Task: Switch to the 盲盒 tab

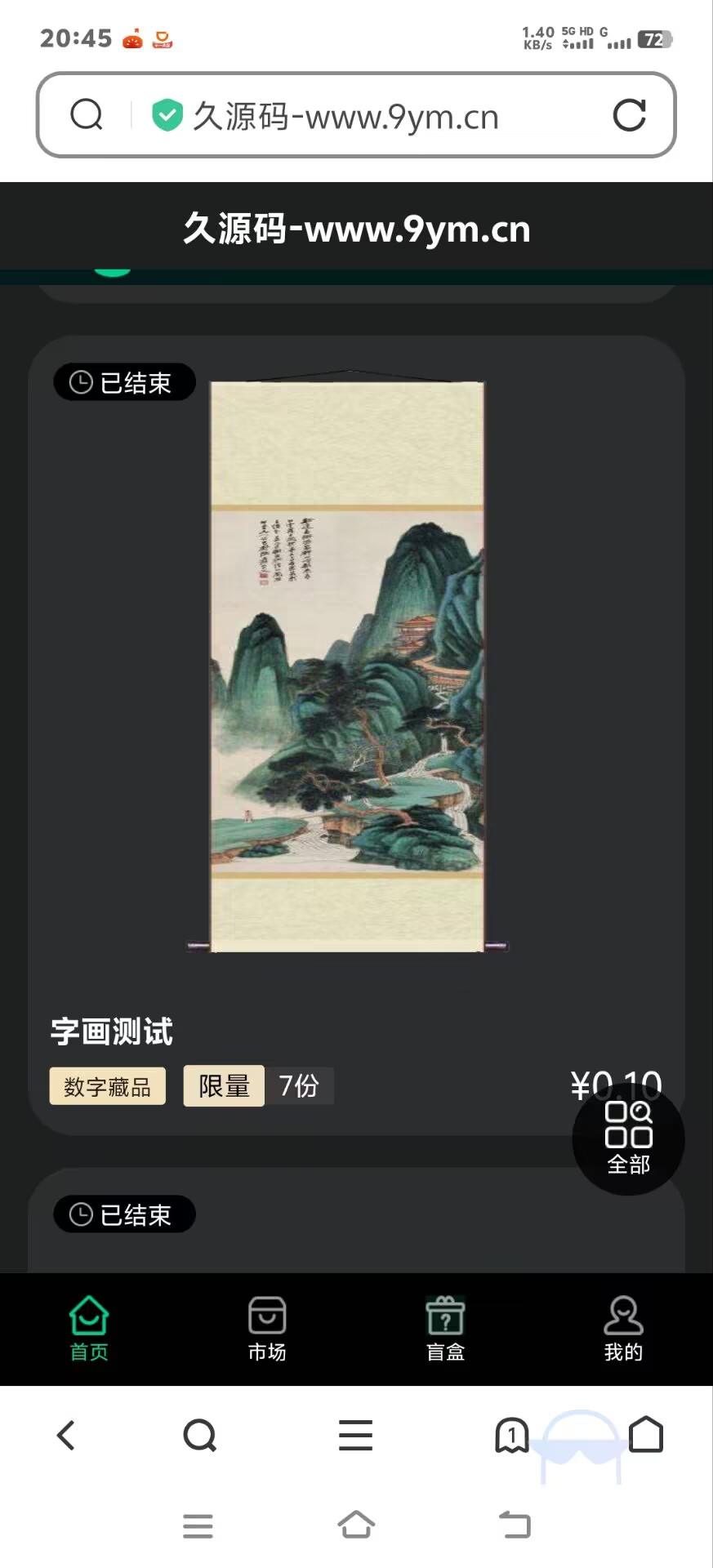Action: click(445, 1329)
